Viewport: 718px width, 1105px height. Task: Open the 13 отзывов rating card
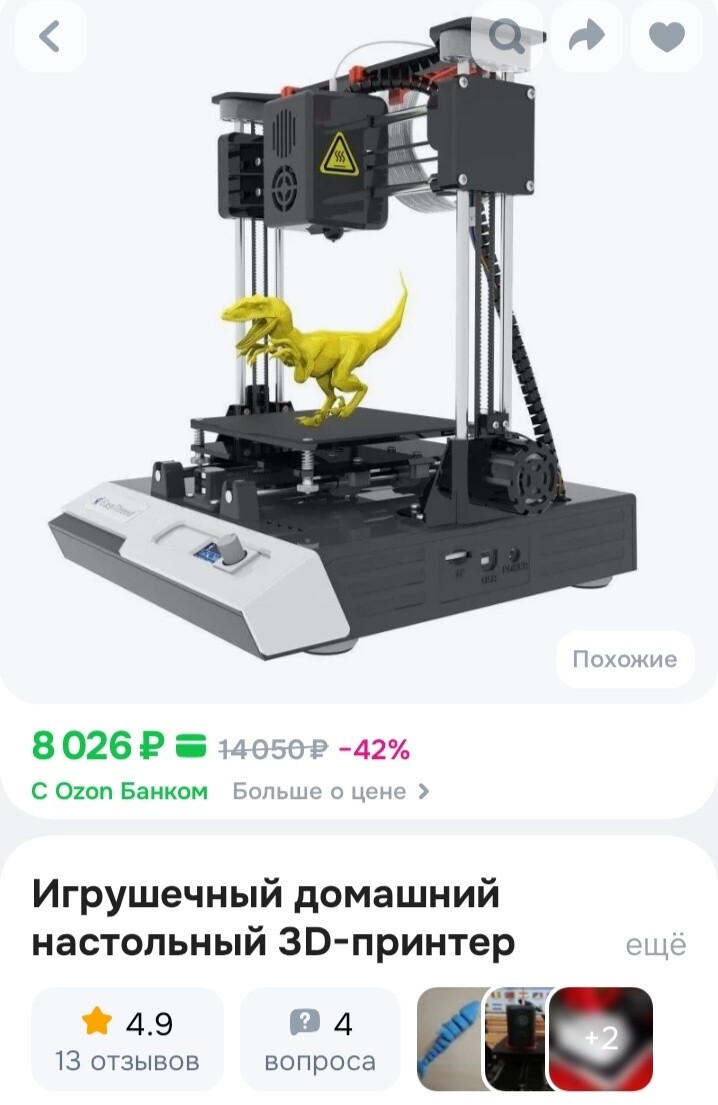click(x=127, y=1040)
